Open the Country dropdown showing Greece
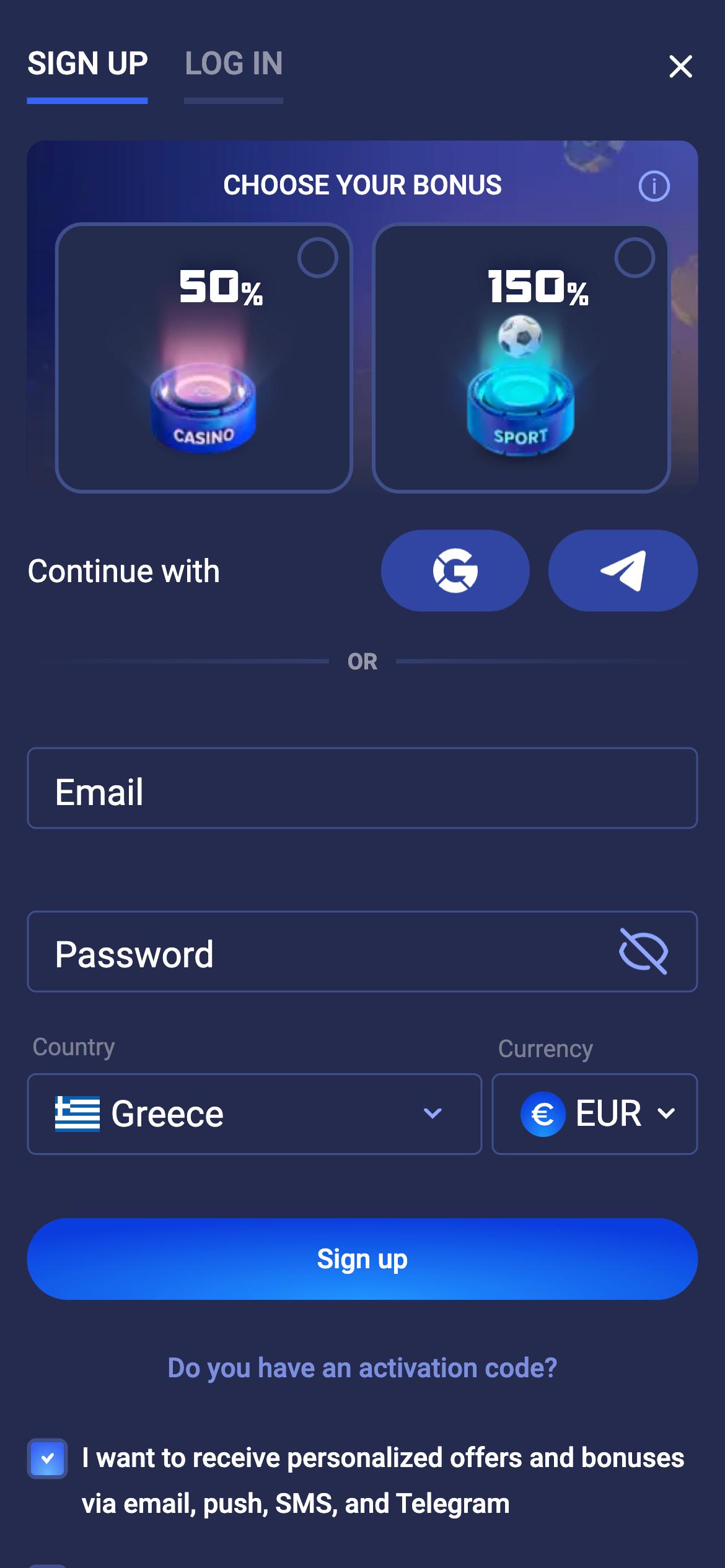Viewport: 725px width, 1568px height. [254, 1114]
